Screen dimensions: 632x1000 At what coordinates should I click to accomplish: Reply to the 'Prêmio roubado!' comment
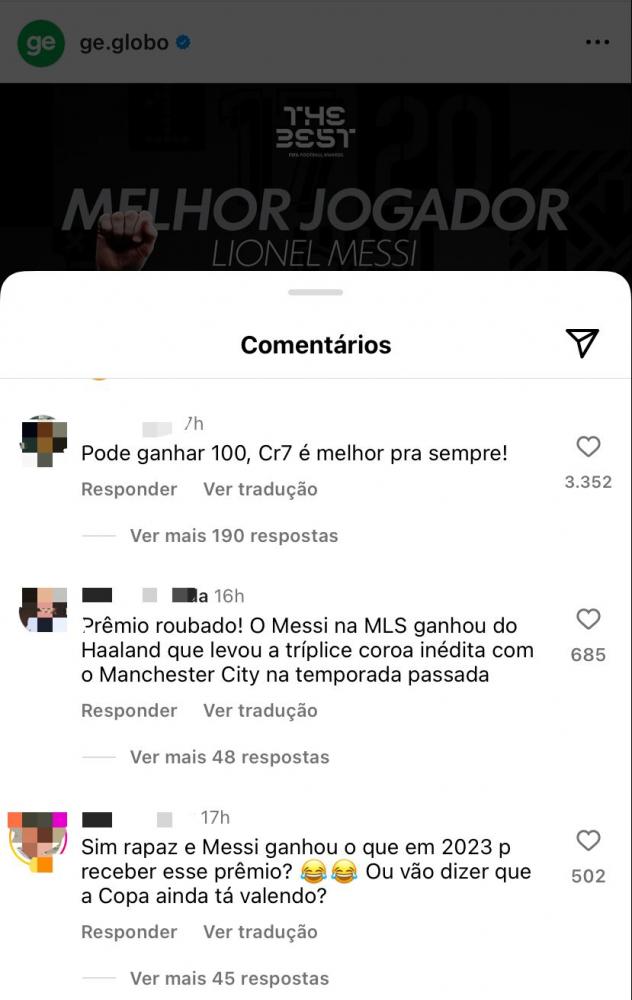129,711
